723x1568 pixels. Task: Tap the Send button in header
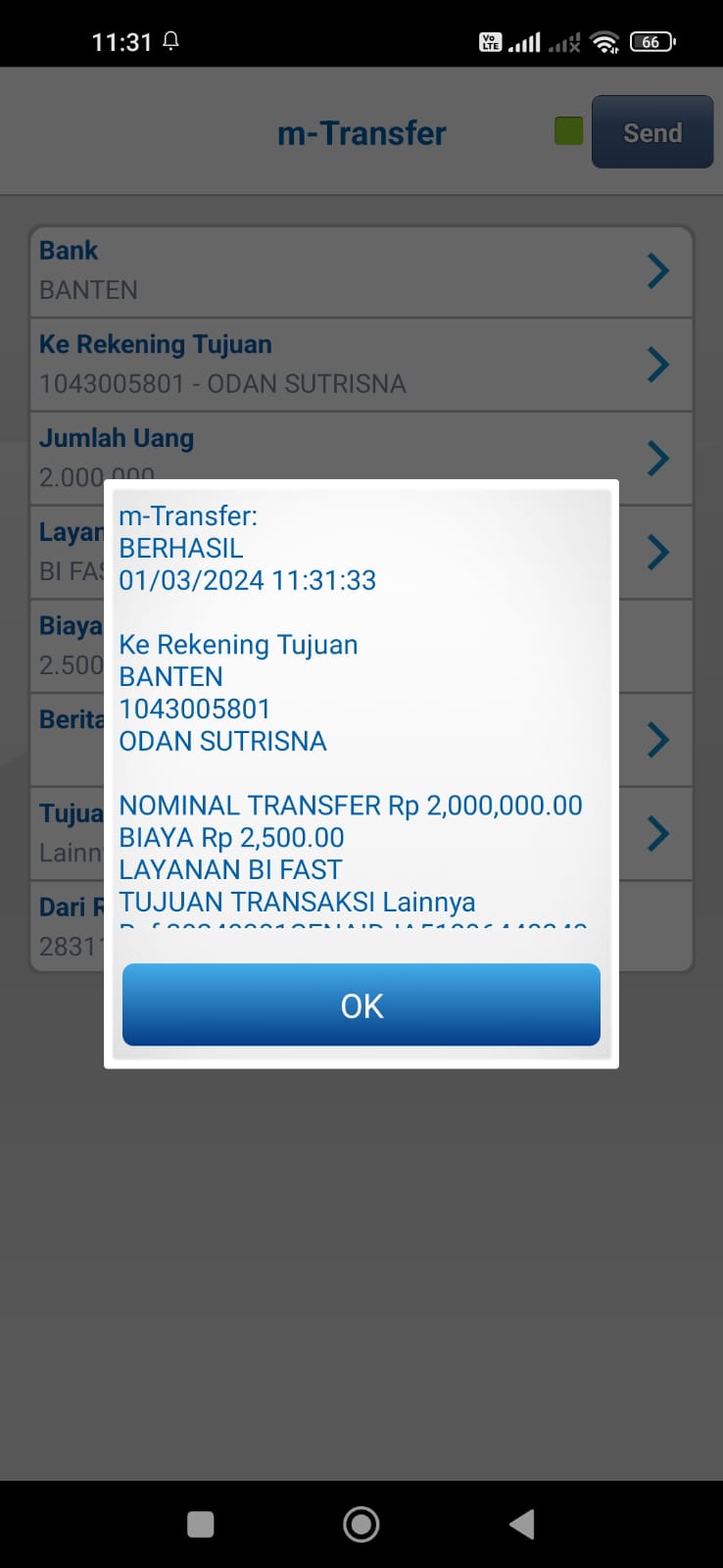pos(651,132)
